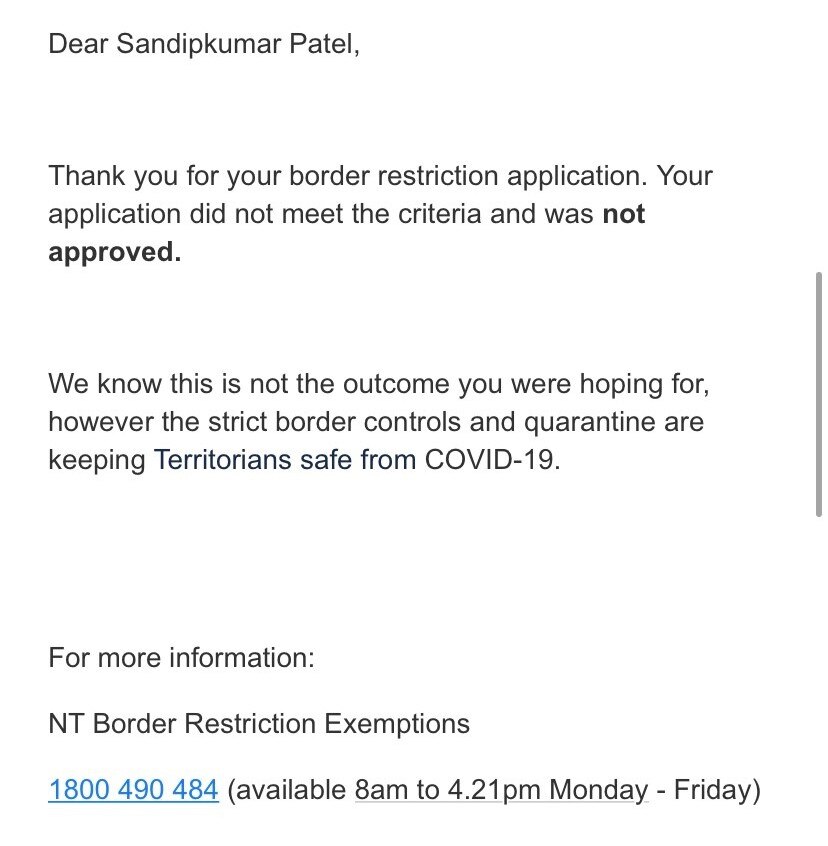This screenshot has height=846, width=828.
Task: Open the underlined 8am to 4.21pm Monday time
Action: [501, 790]
